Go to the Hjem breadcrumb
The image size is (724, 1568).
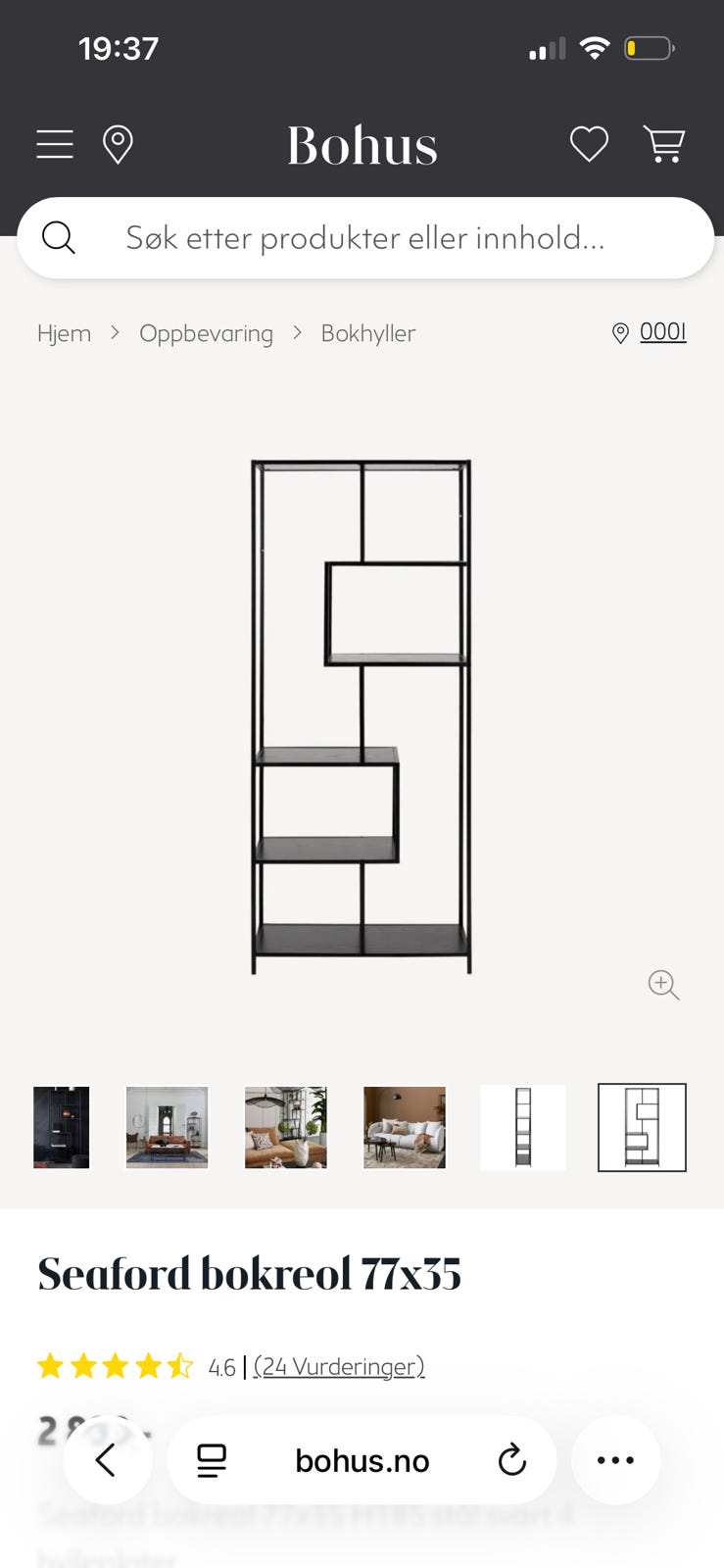coord(64,333)
